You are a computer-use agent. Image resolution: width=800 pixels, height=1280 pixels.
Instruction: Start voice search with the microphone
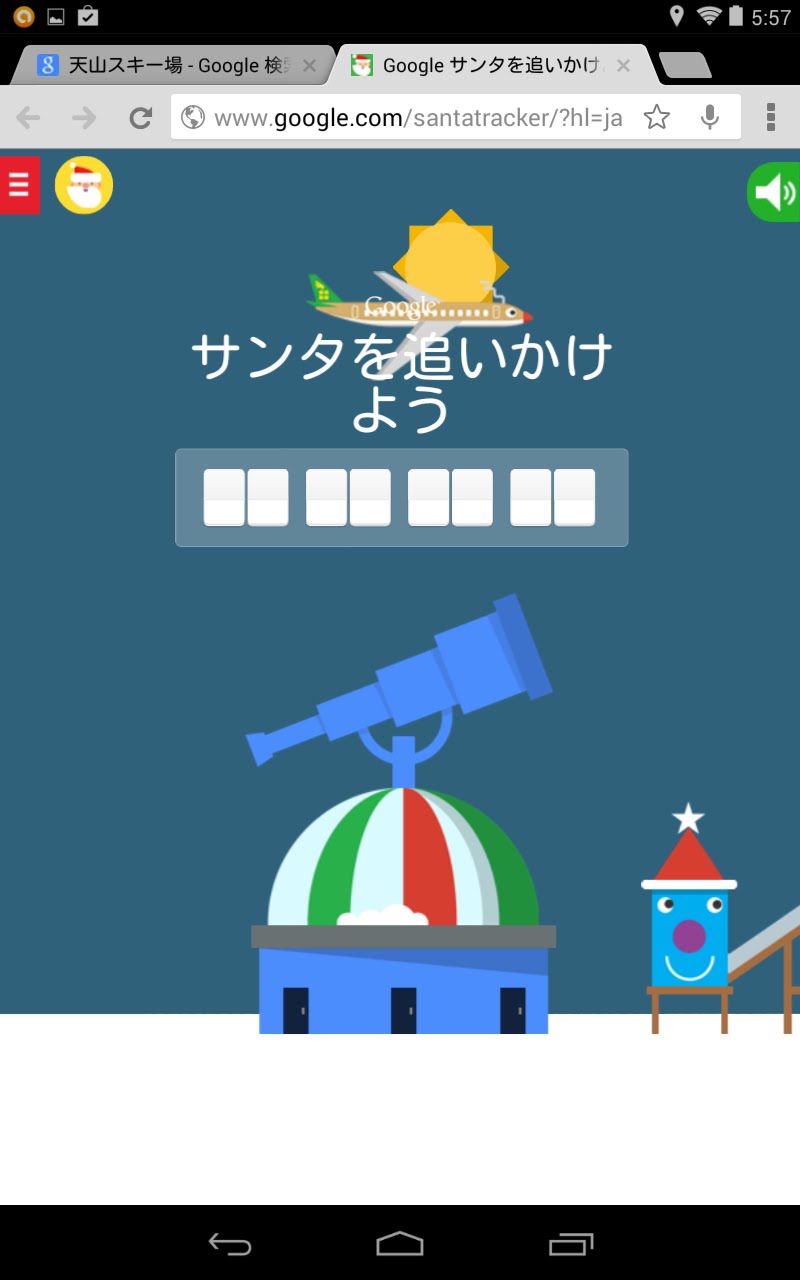coord(710,118)
